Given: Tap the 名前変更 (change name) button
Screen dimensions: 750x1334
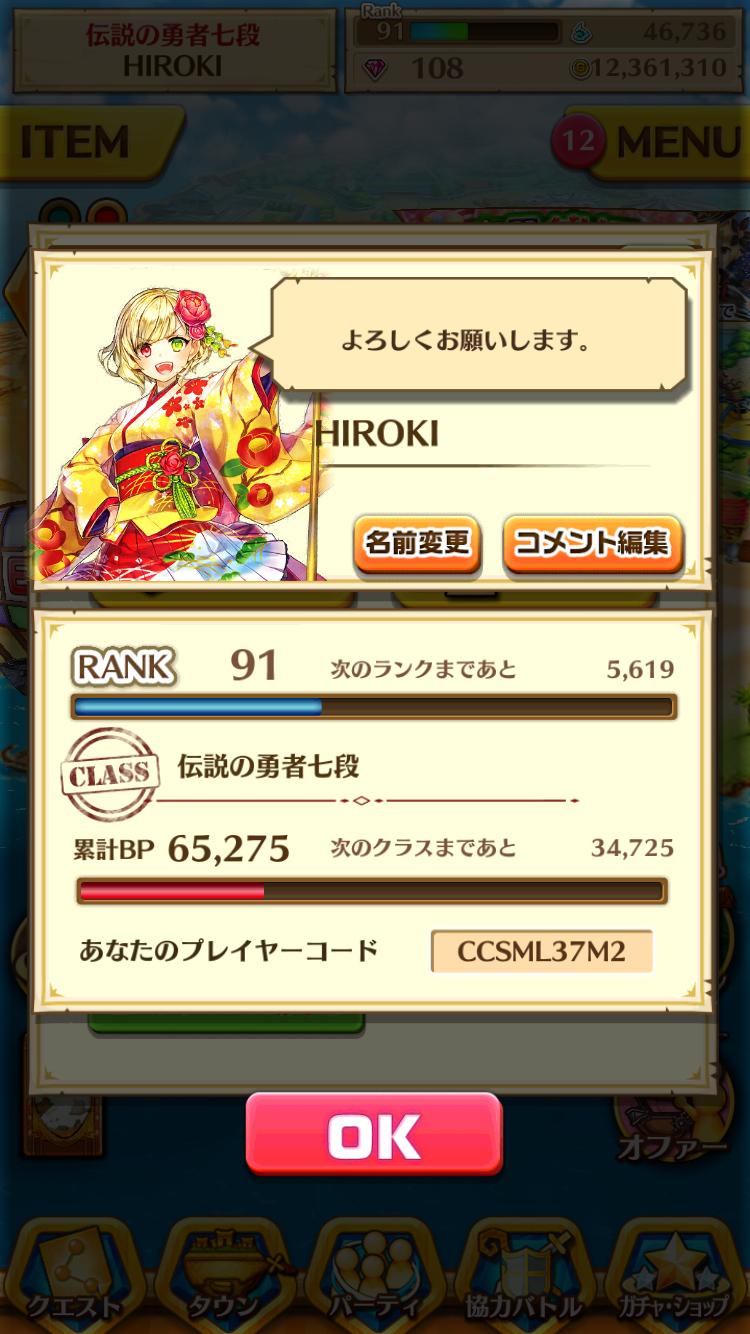Looking at the screenshot, I should pos(417,544).
